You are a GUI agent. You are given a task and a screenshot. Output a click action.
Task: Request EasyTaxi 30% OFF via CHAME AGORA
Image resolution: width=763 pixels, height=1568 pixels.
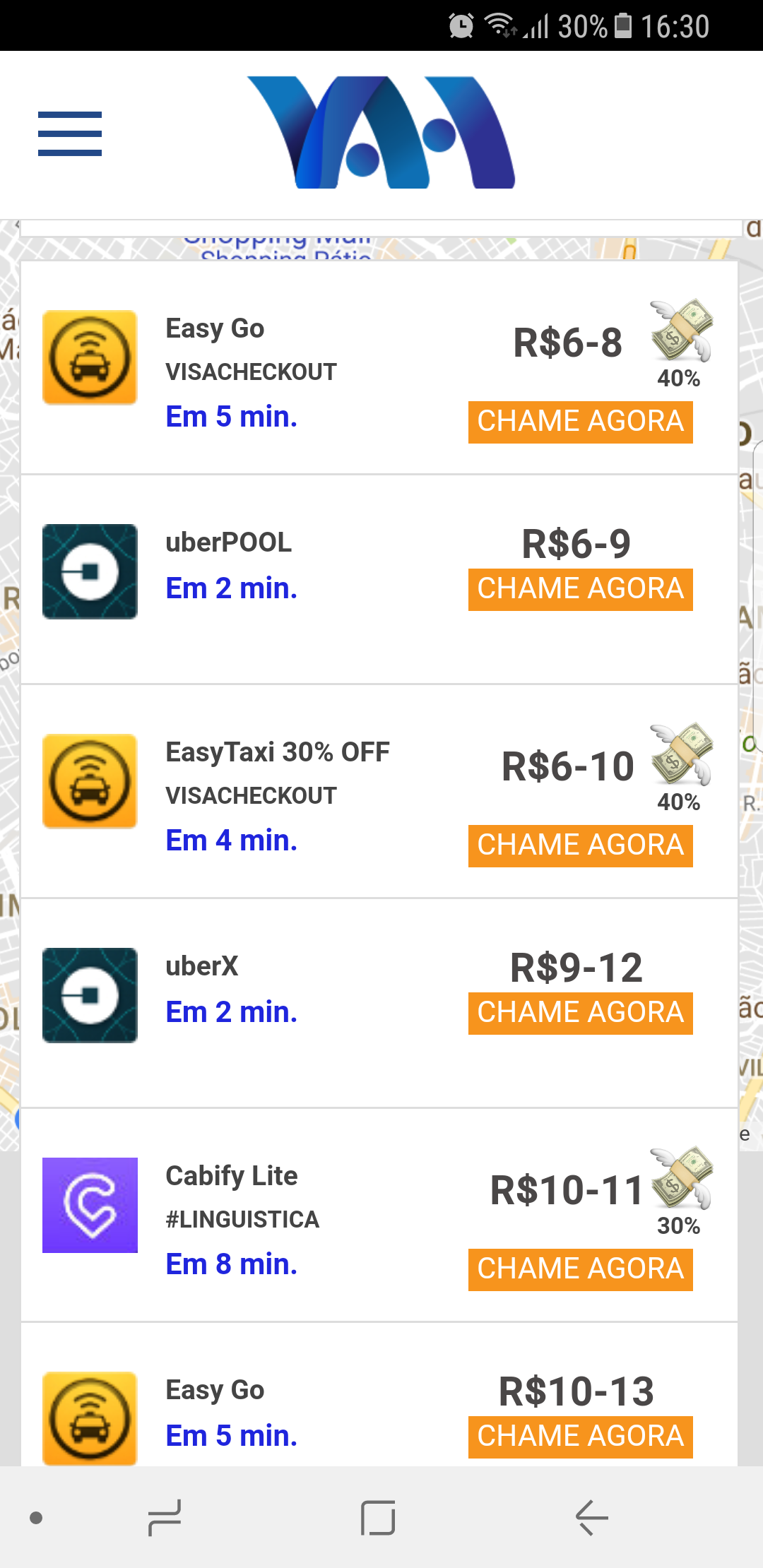click(x=580, y=845)
